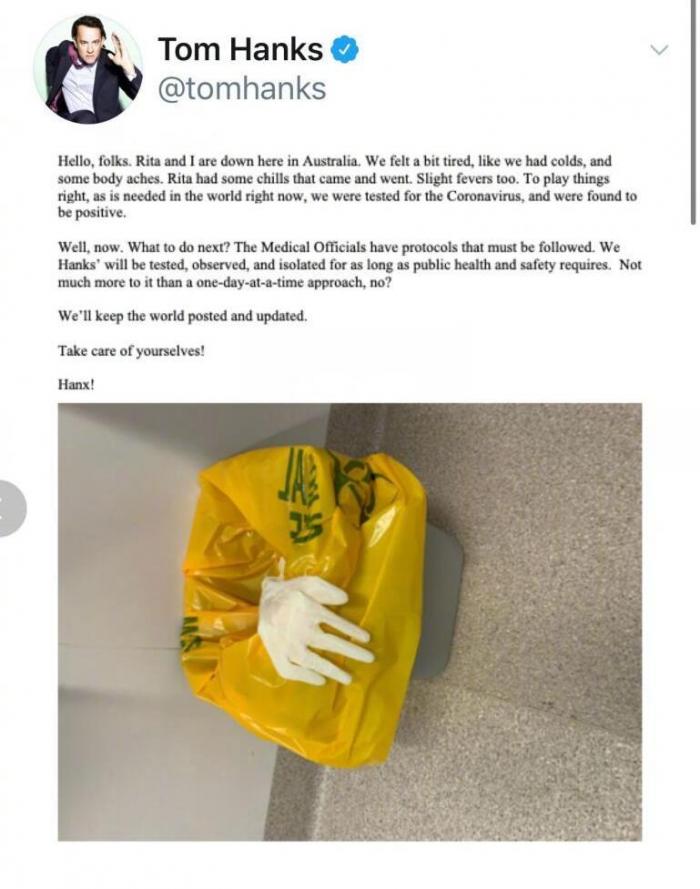Open the @tomhanks profile handle

[x=241, y=89]
